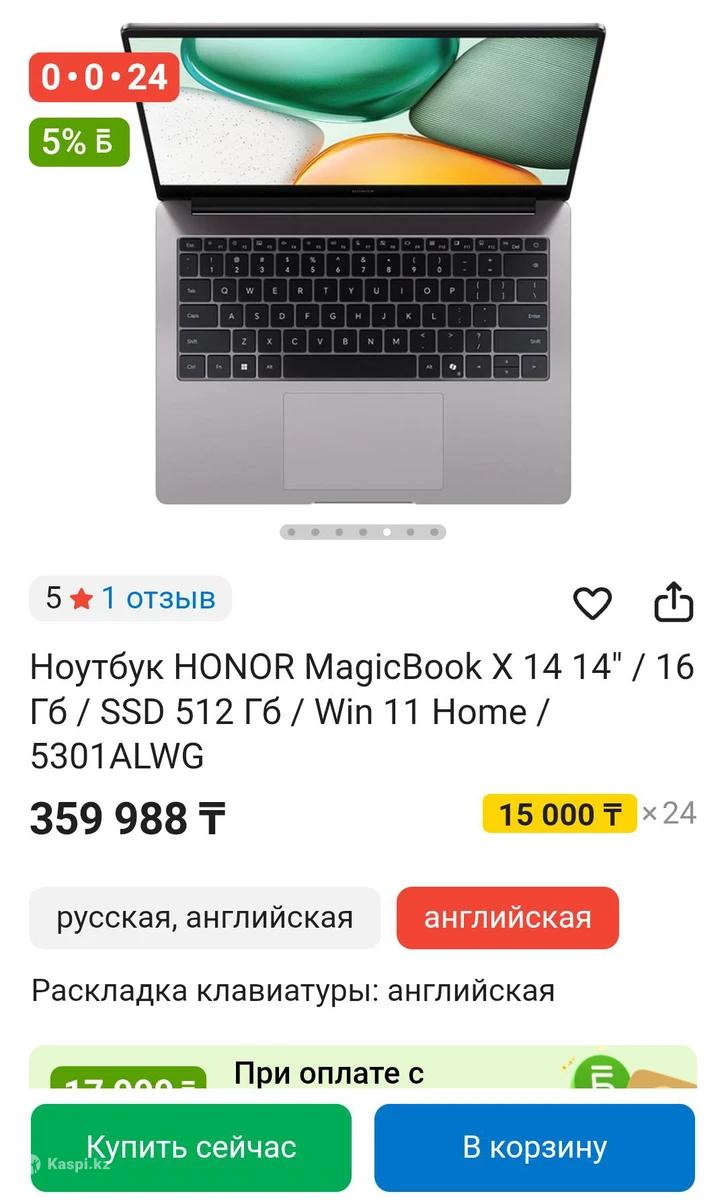
Task: Add the laptop with В корзину
Action: click(534, 1146)
